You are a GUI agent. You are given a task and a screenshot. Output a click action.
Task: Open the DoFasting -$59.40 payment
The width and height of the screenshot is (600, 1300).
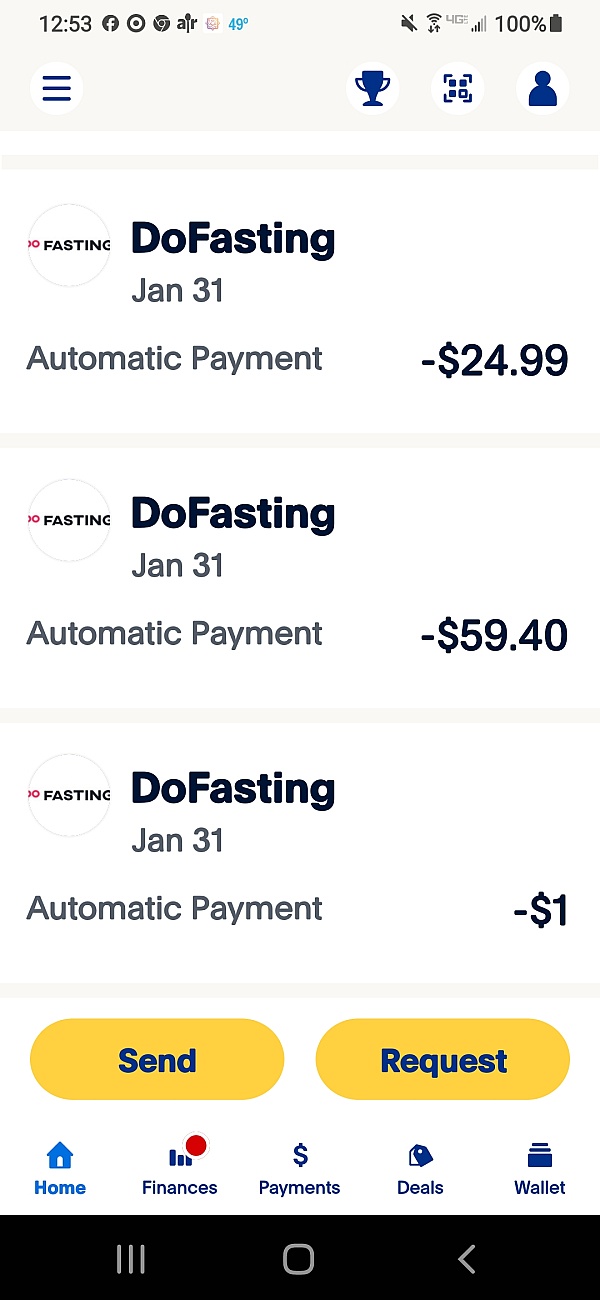300,577
